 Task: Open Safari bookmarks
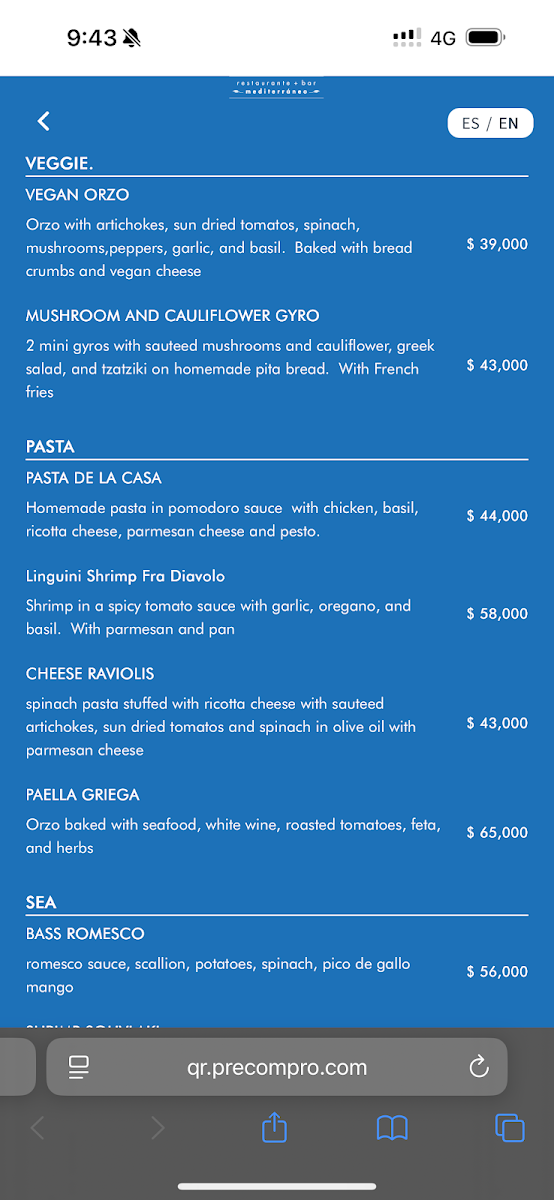[x=392, y=1129]
